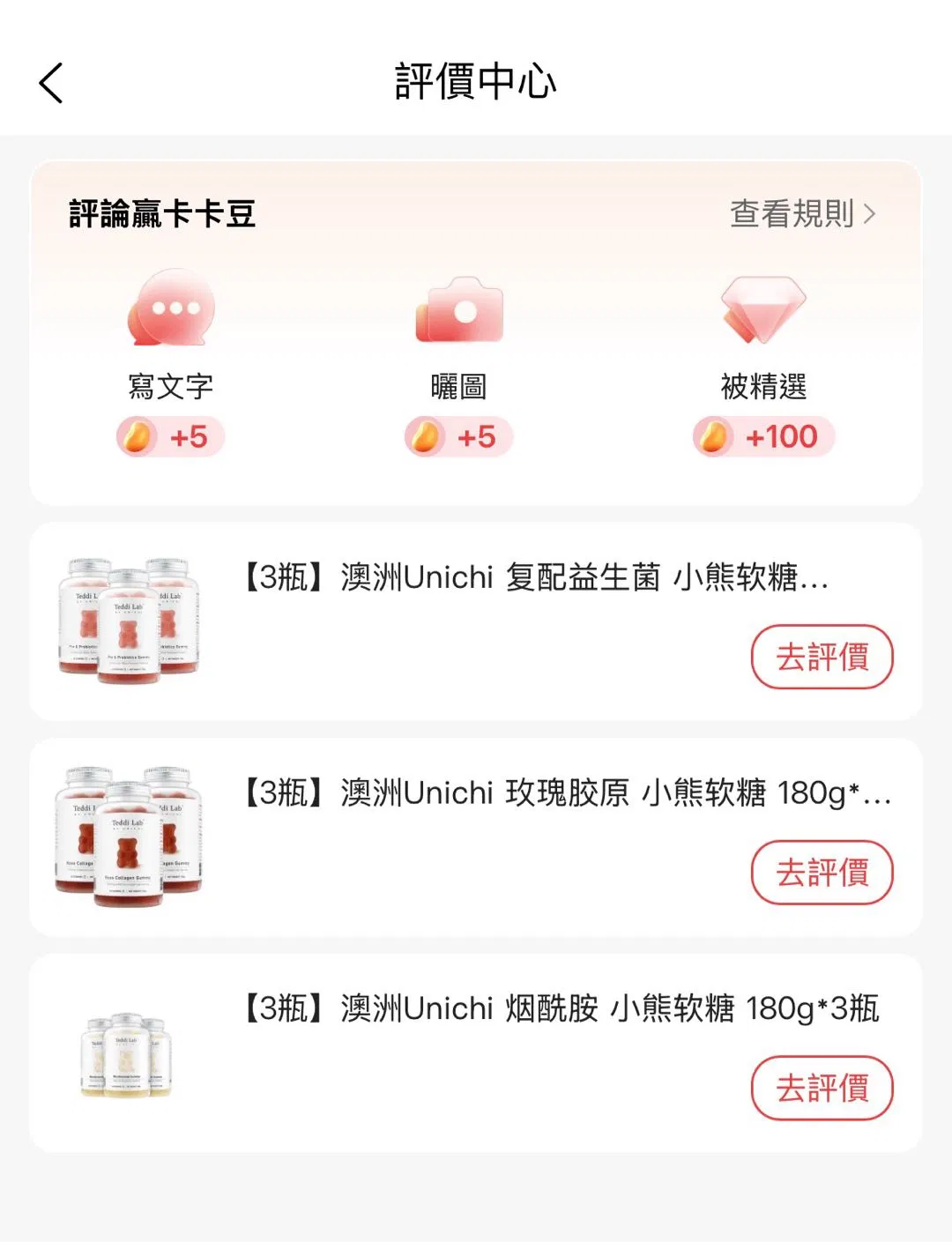Tap 去評價 for 烟酰胺 小熊软糖

pos(822,1088)
